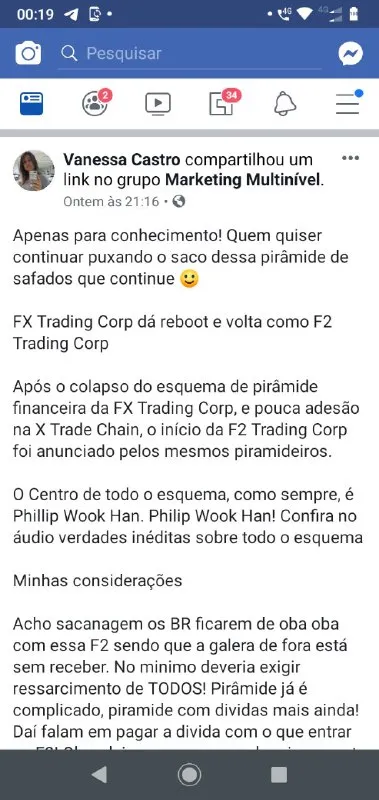Open Messenger chats
379x800 pixels.
(350, 54)
